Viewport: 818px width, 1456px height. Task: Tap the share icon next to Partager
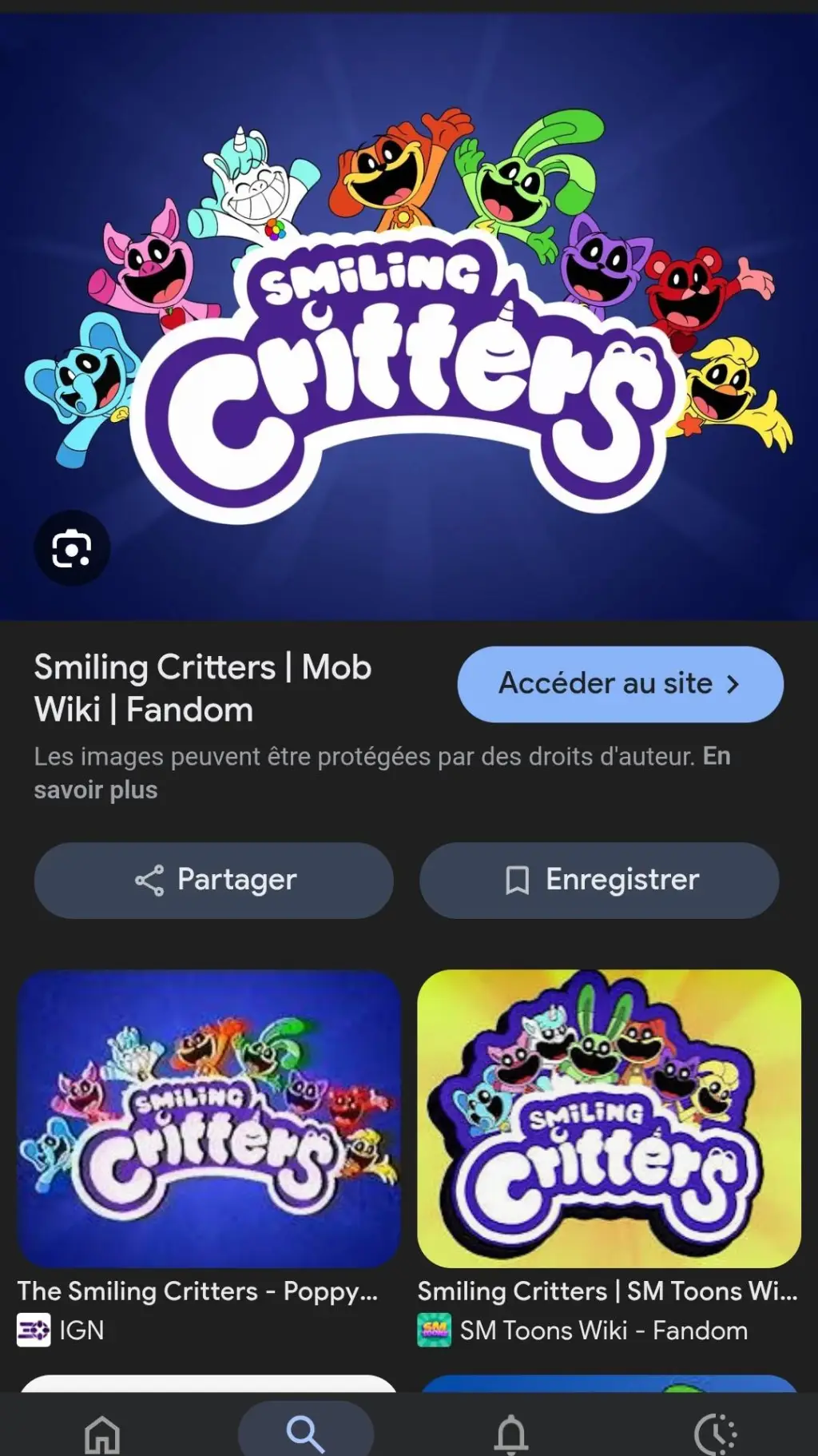(152, 880)
